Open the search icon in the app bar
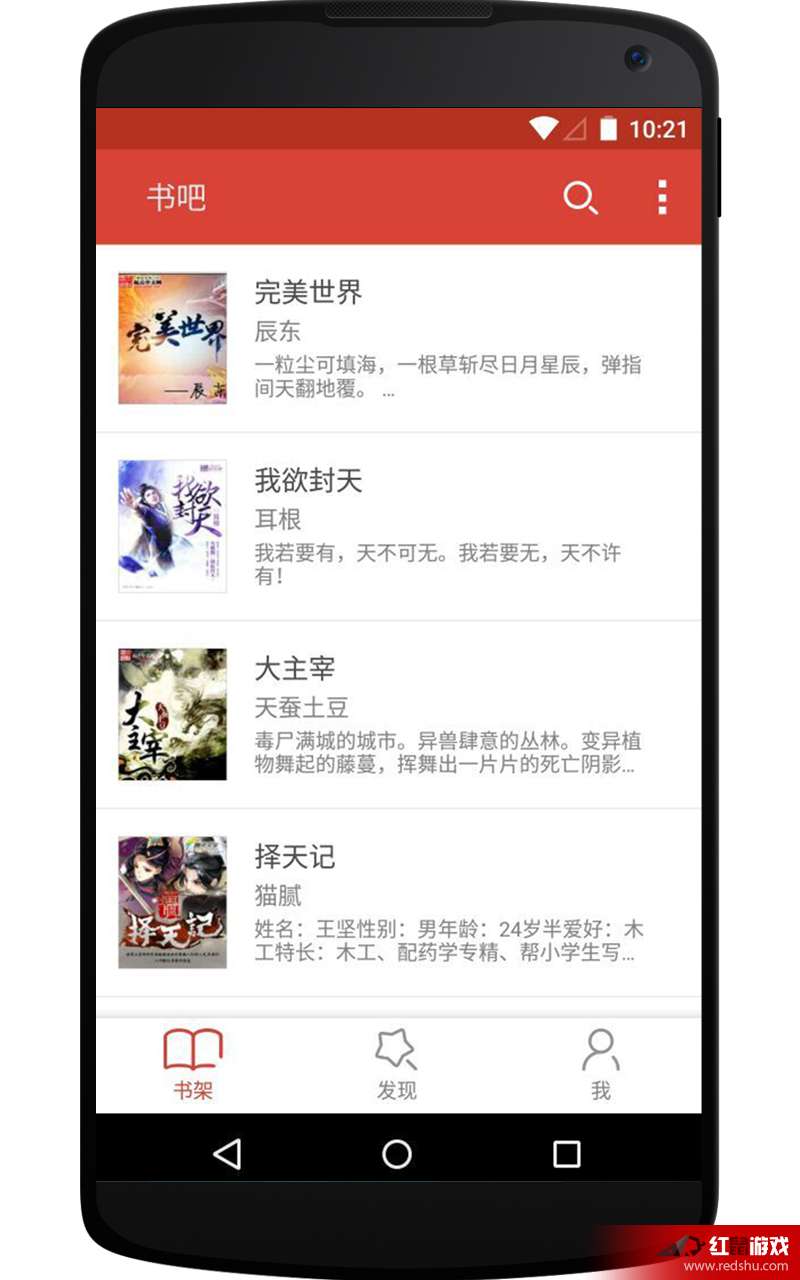The image size is (800, 1280). [x=580, y=198]
